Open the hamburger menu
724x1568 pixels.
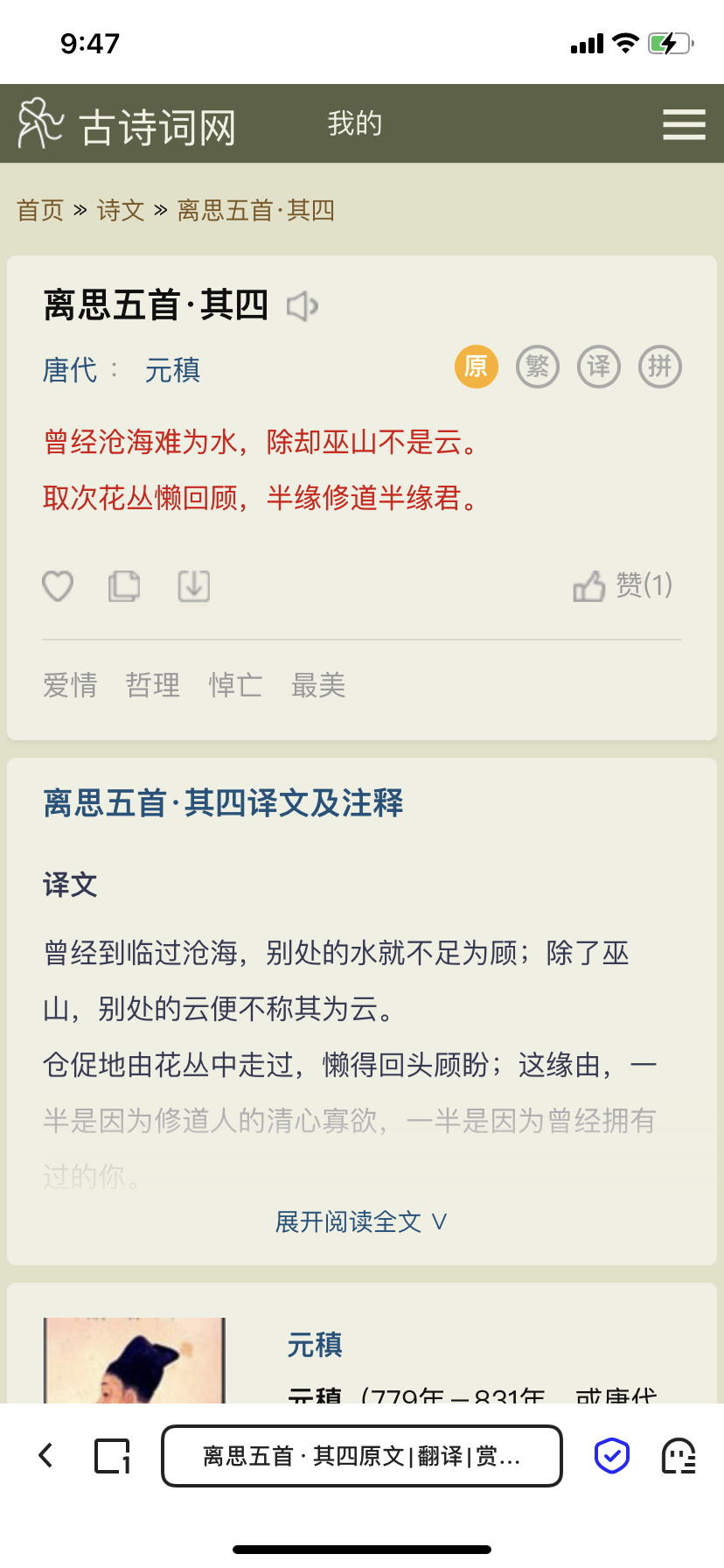684,124
